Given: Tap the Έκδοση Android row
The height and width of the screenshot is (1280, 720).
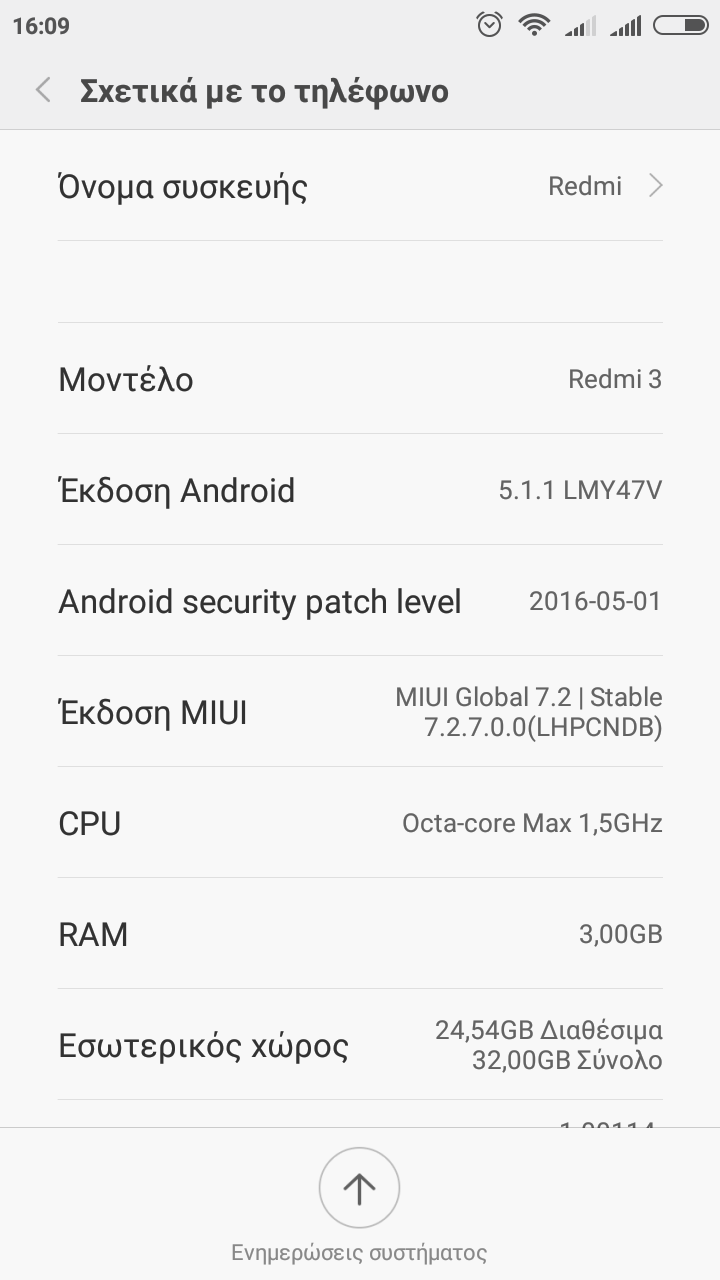Looking at the screenshot, I should tap(360, 490).
